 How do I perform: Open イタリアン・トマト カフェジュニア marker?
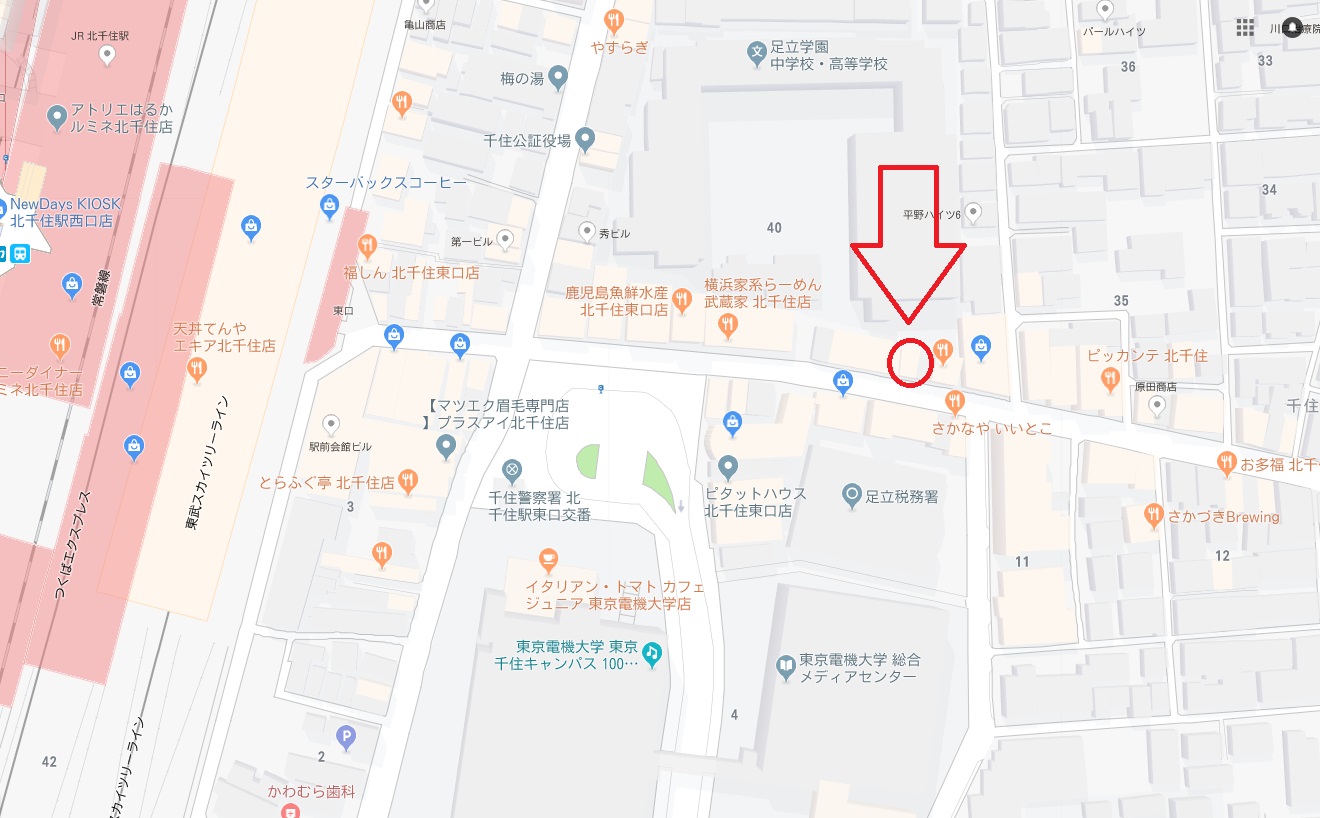(547, 559)
